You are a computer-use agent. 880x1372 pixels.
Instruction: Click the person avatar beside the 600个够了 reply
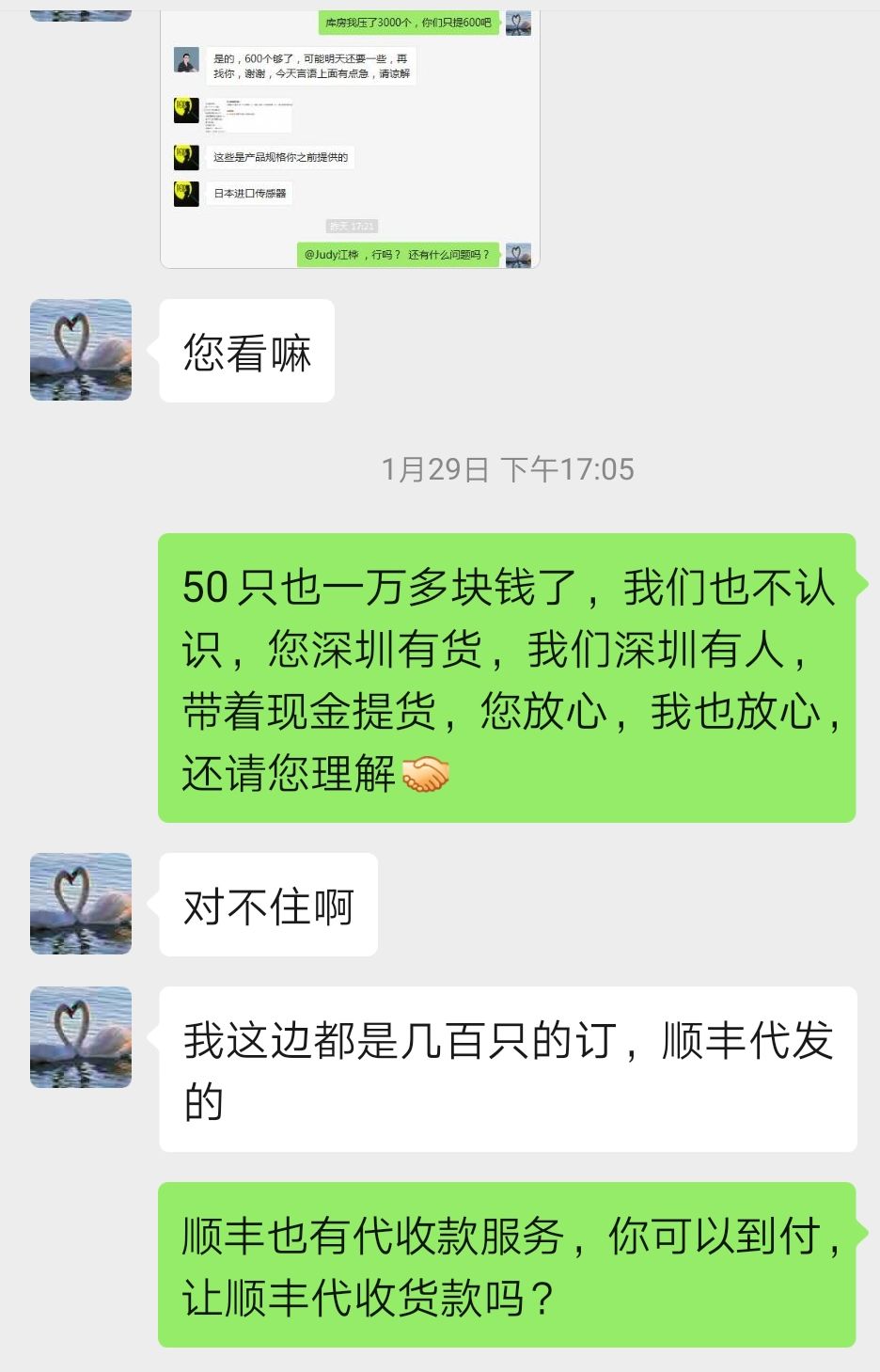pos(186,58)
